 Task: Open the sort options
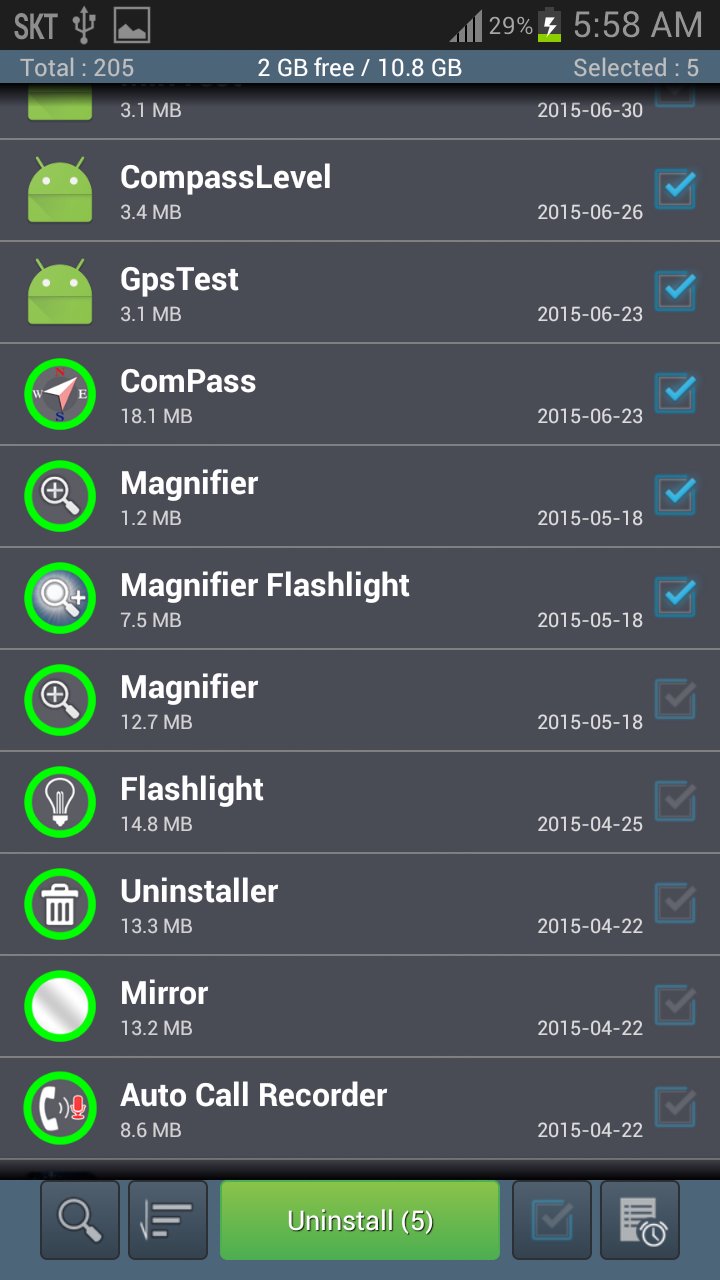coord(168,1219)
